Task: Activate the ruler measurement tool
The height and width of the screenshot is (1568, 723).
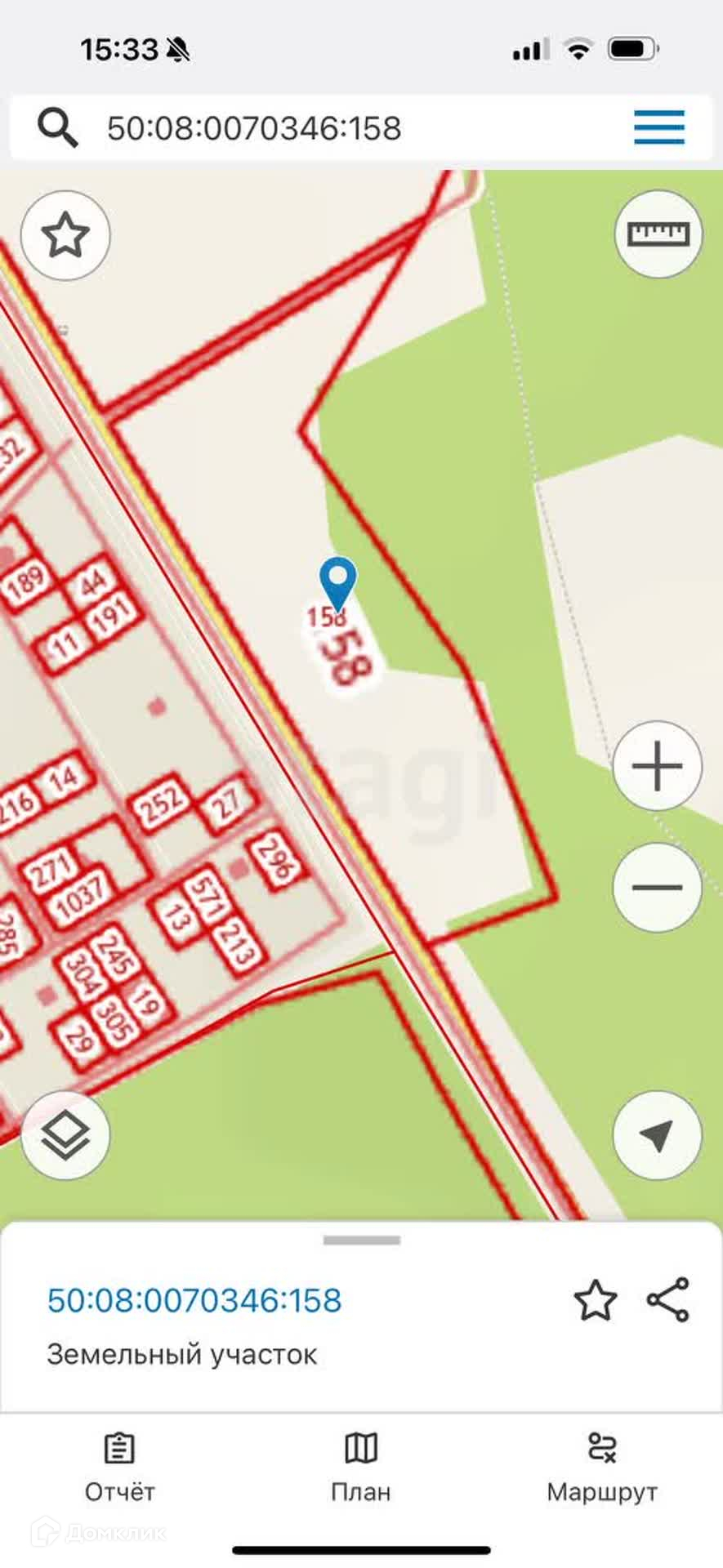Action: (x=658, y=235)
